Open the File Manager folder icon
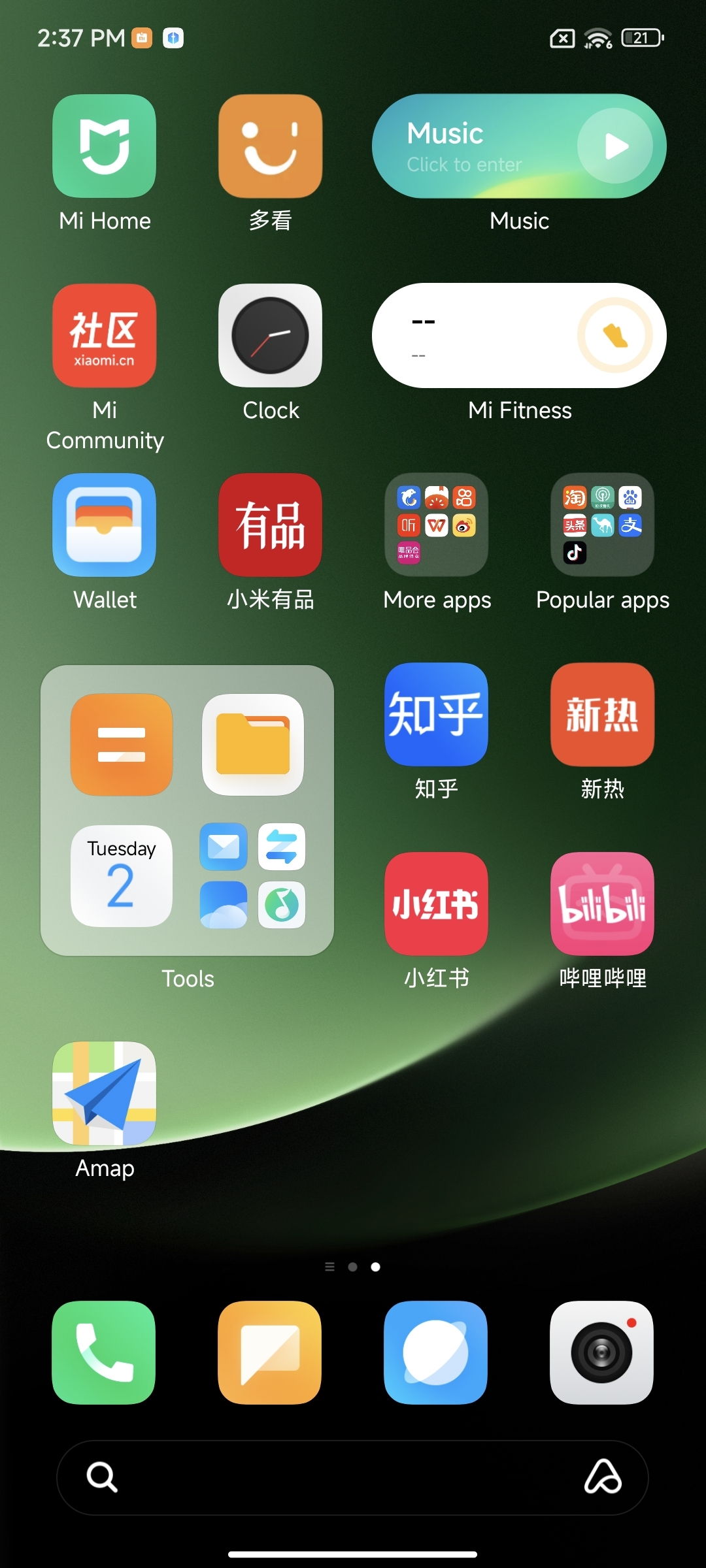The image size is (706, 1568). [253, 745]
